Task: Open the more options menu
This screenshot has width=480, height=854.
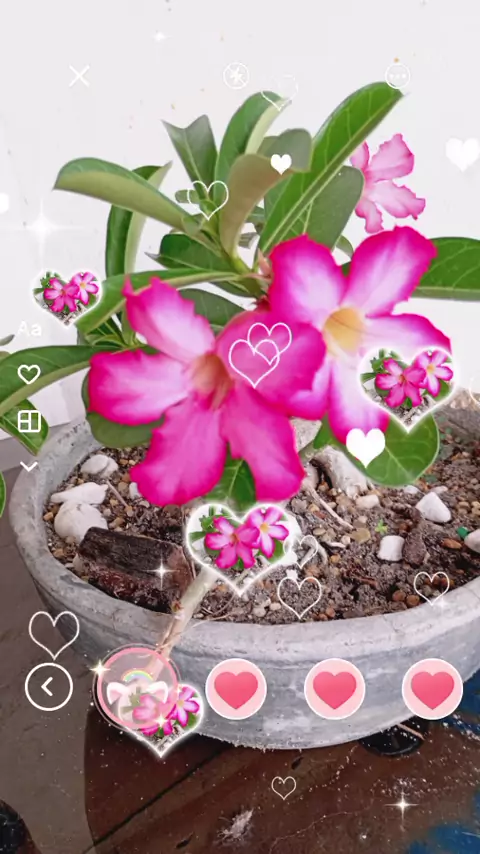Action: (398, 76)
